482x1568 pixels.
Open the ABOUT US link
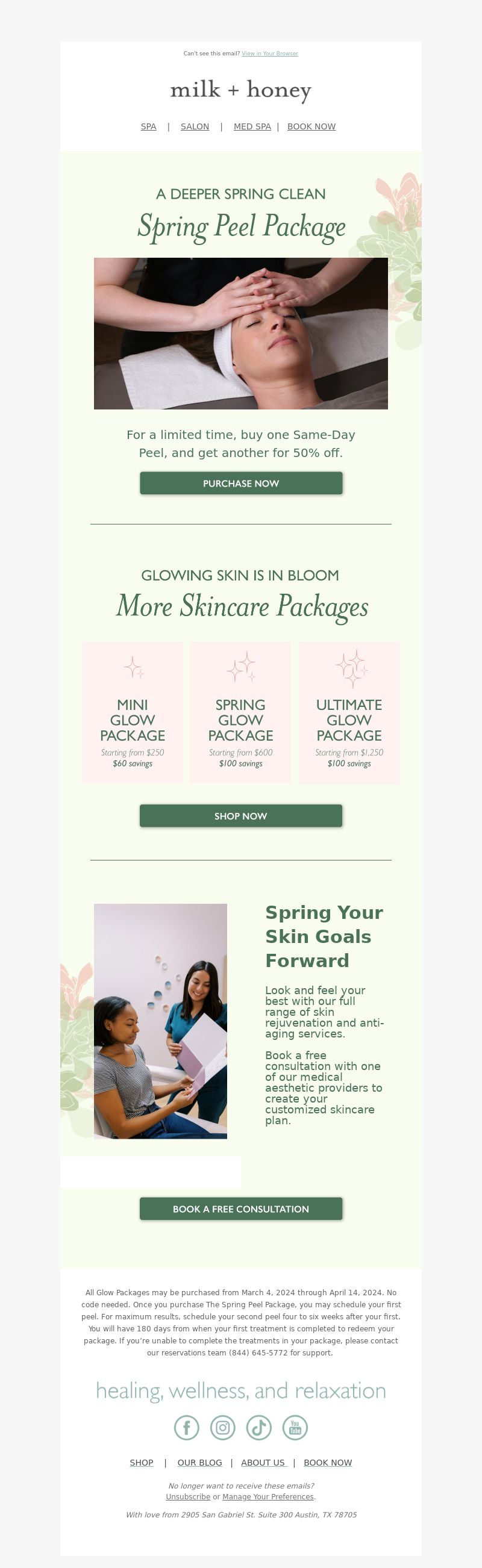click(263, 1463)
